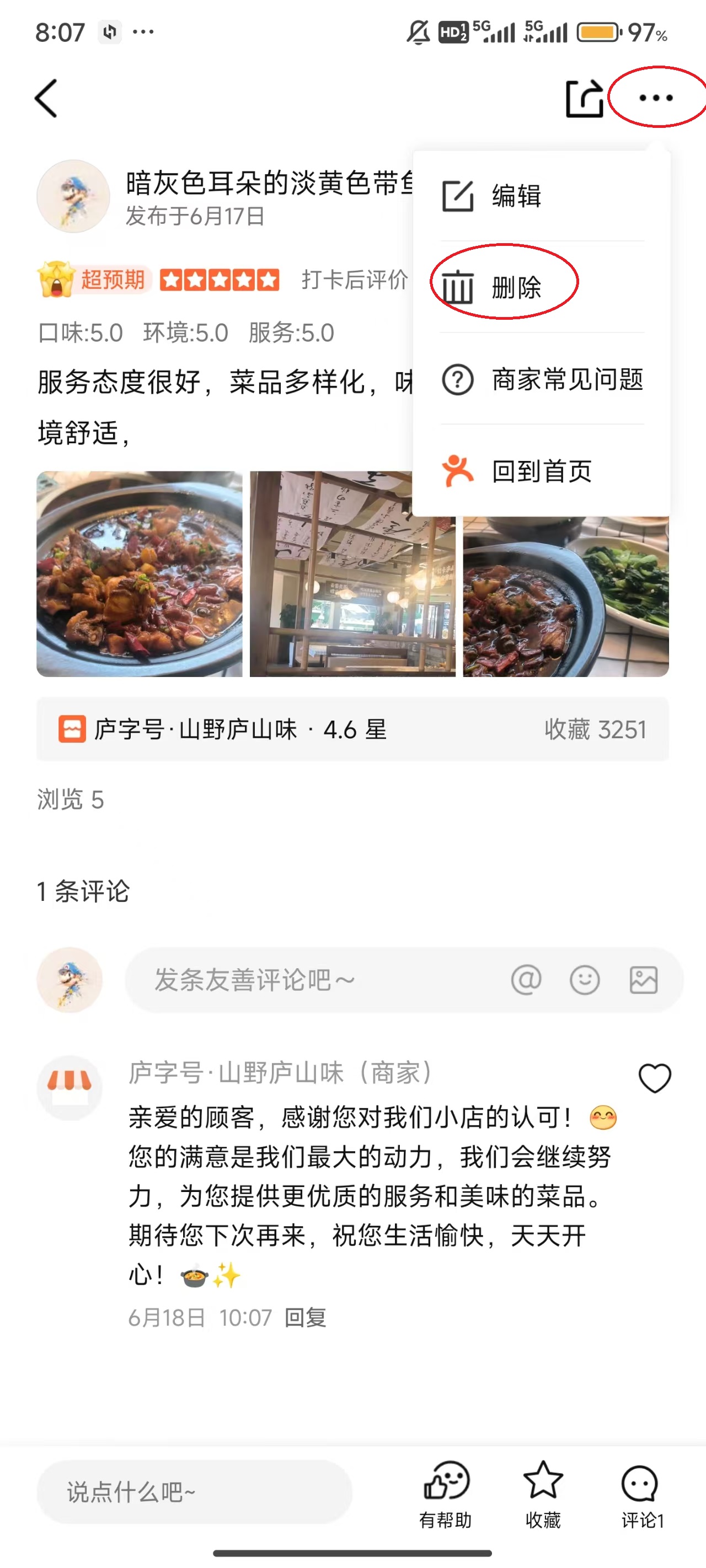Tap the share icon at top right

pyautogui.click(x=584, y=98)
